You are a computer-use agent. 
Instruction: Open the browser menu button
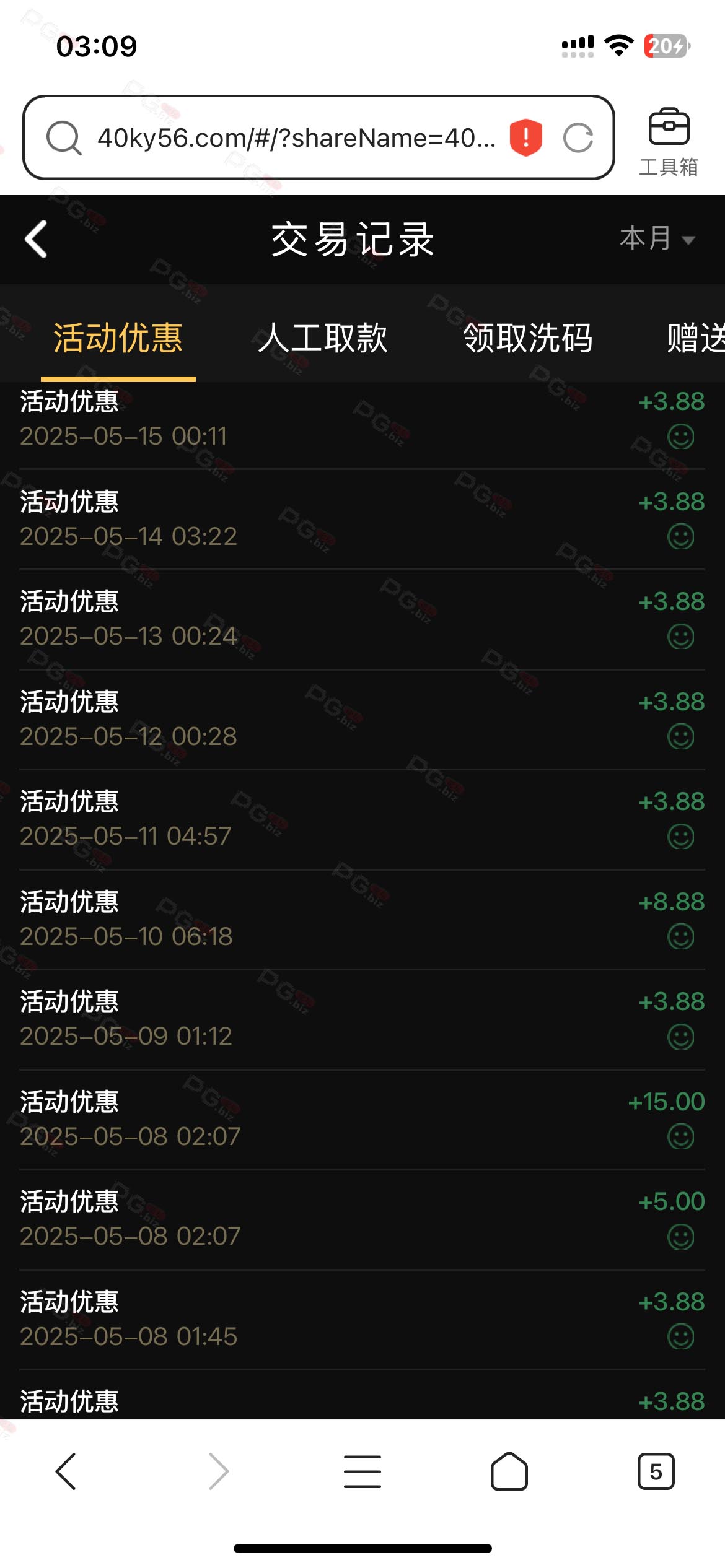[x=362, y=1471]
